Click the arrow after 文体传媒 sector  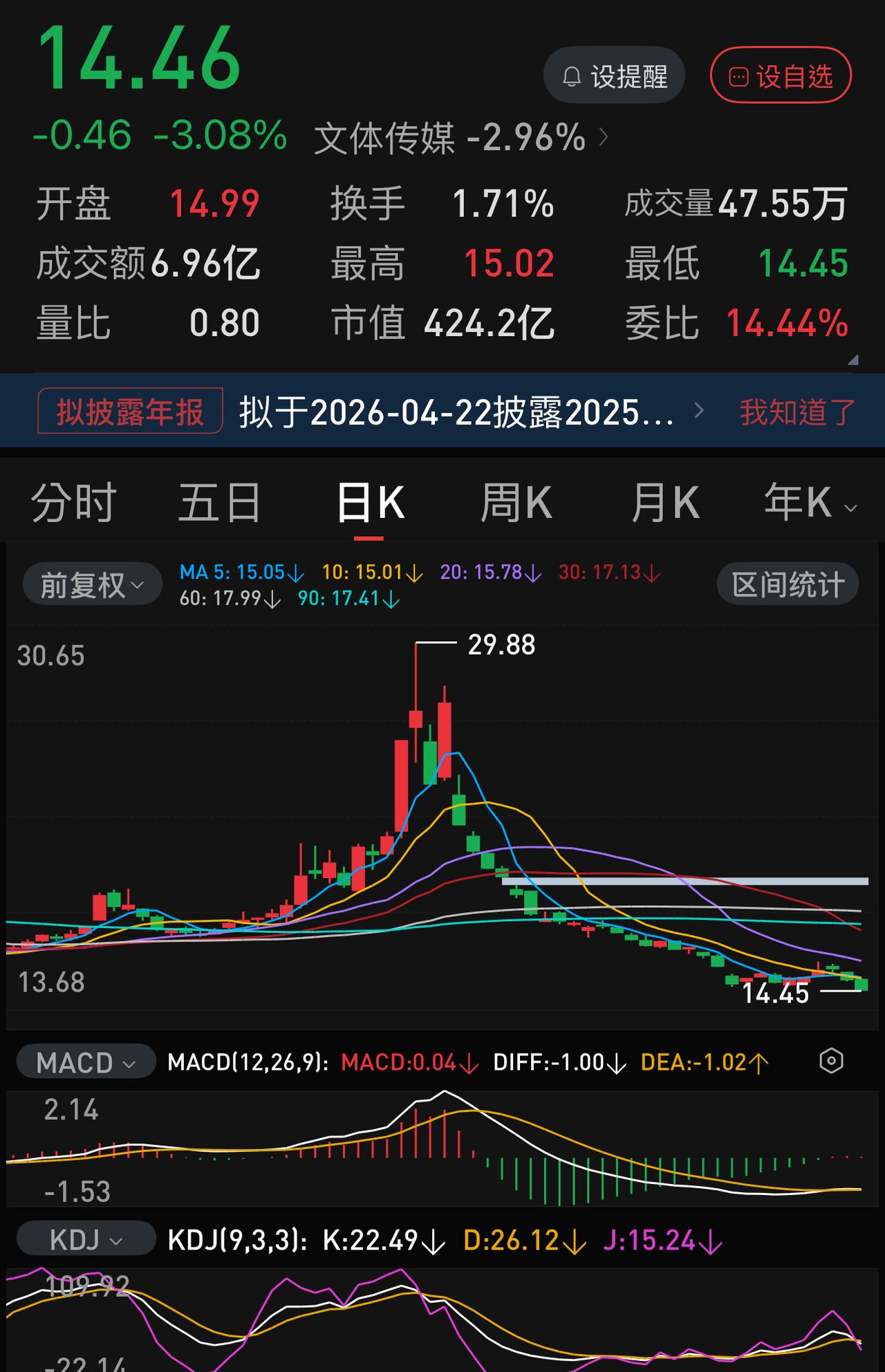[603, 138]
